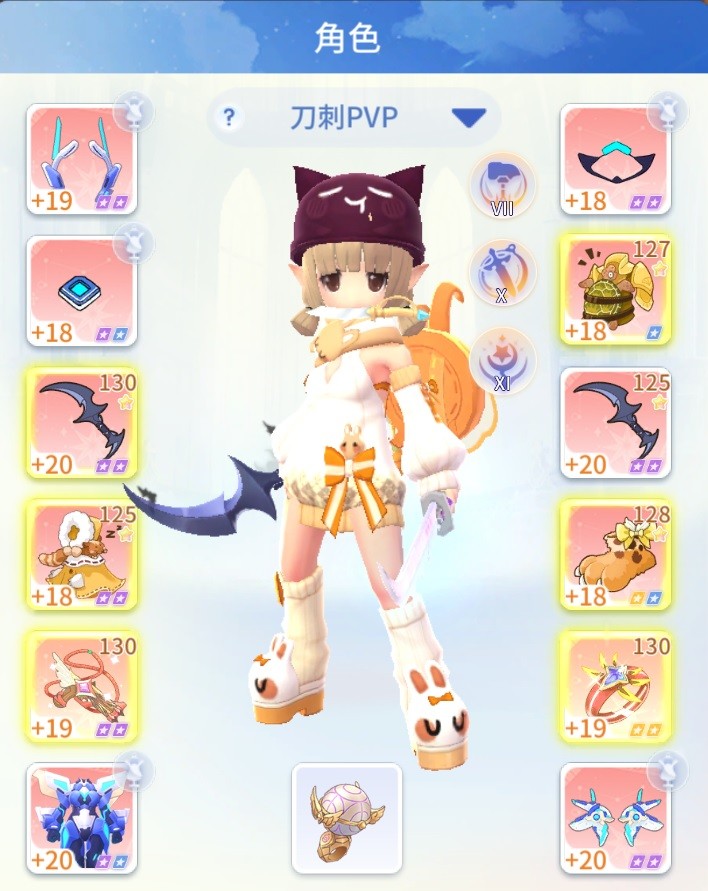Open the level 130 +19 ring slot

click(x=615, y=686)
